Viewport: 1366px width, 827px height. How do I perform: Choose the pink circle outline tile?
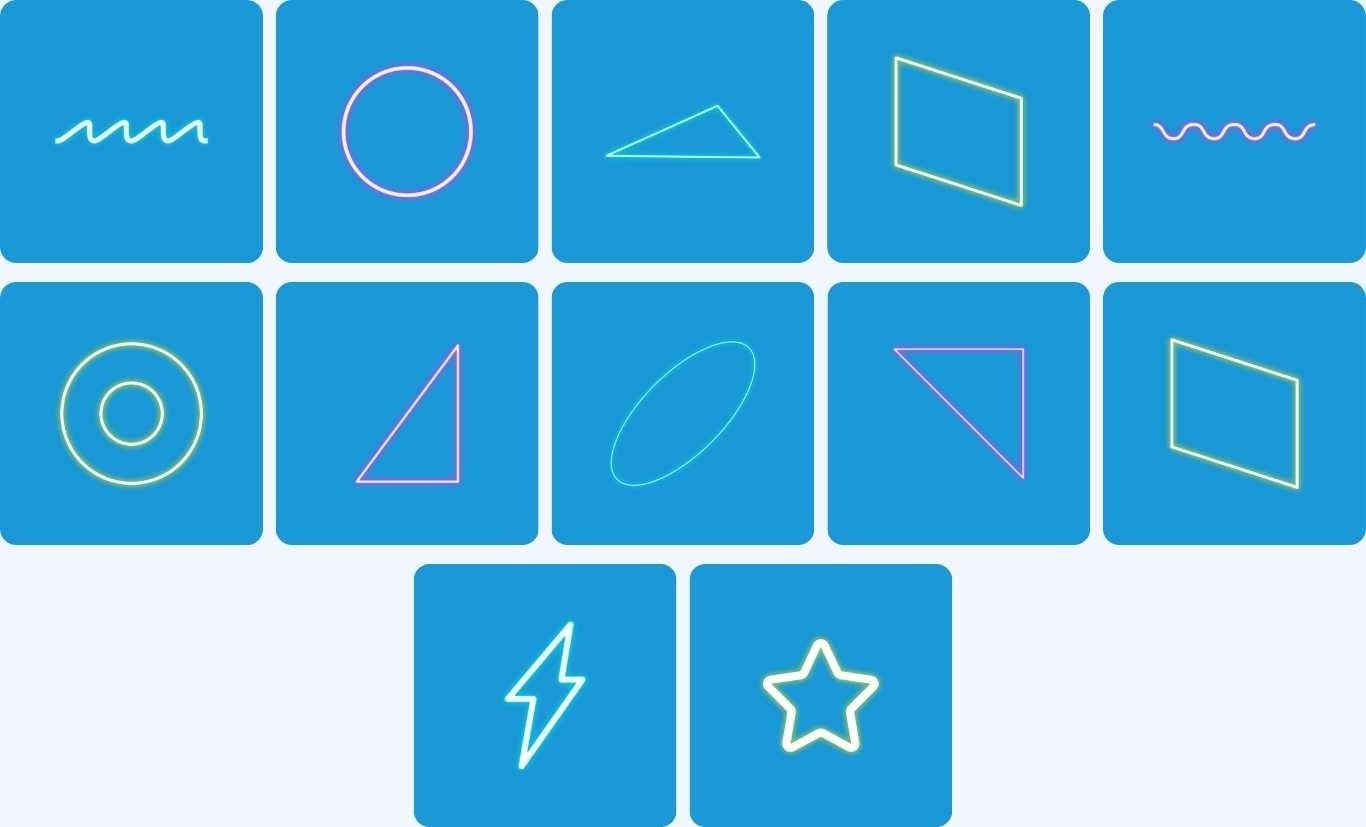point(407,131)
